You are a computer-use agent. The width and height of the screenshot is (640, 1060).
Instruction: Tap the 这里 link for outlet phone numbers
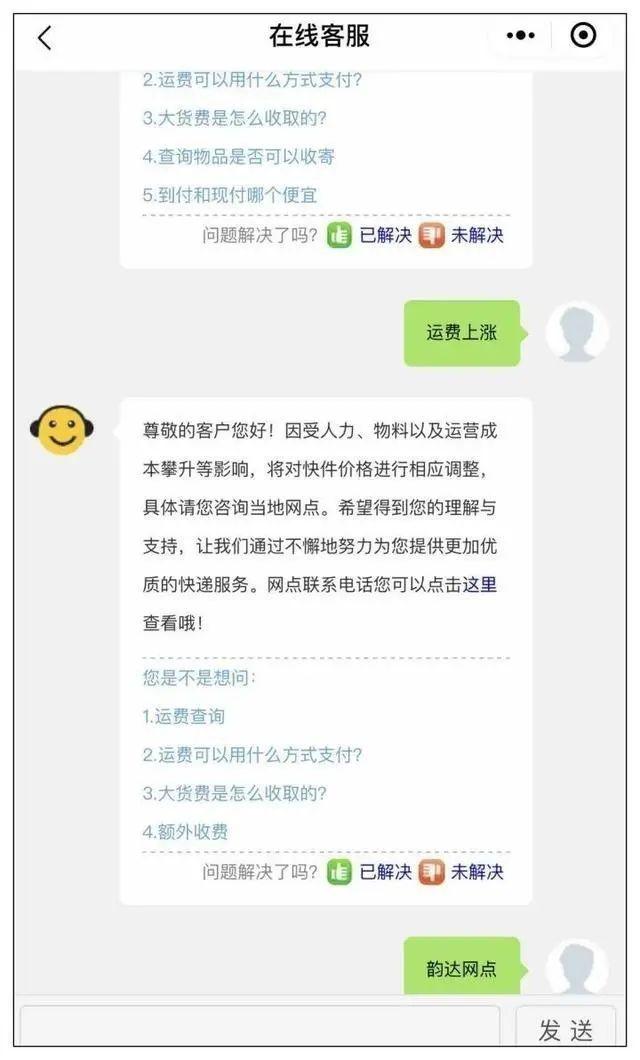pyautogui.click(x=479, y=585)
